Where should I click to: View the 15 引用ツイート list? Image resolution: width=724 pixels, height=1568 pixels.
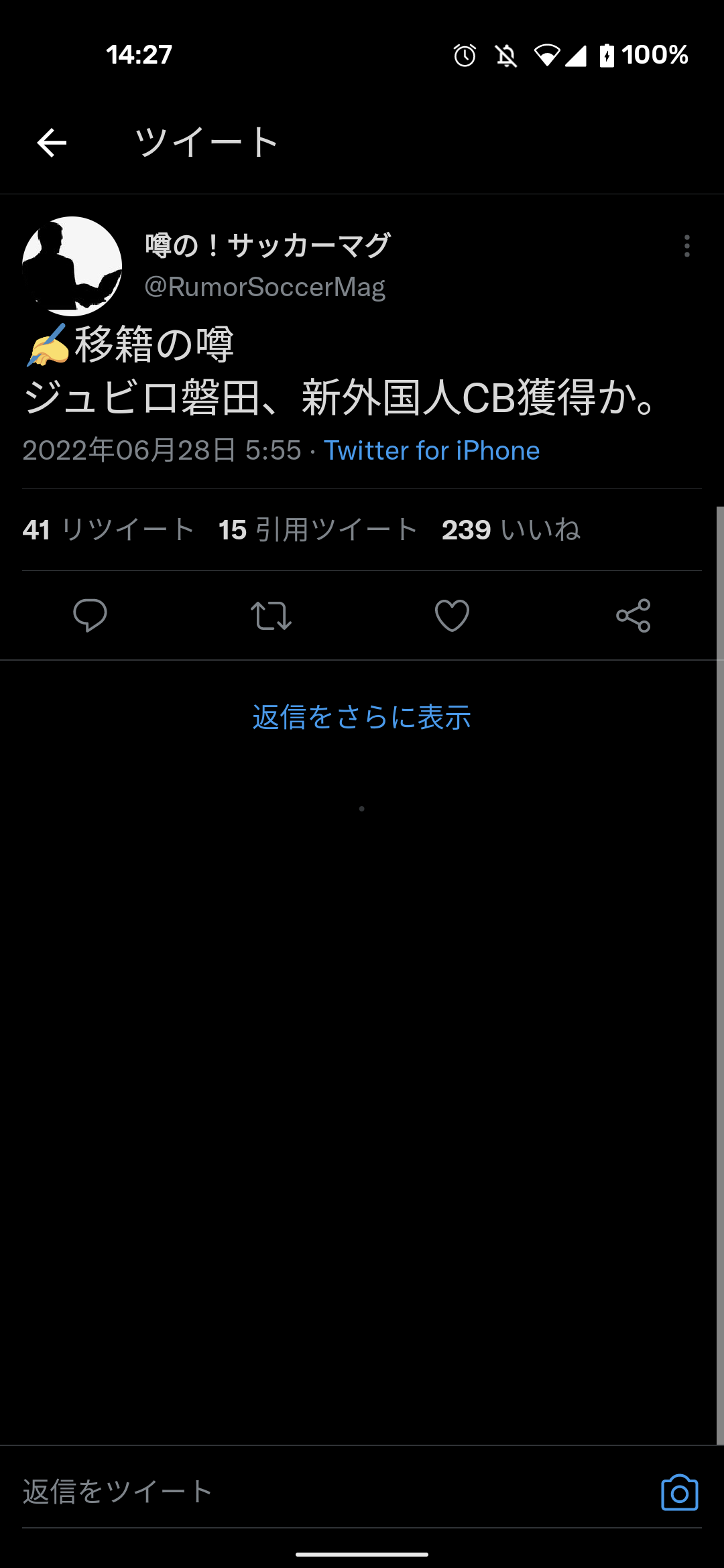click(x=318, y=529)
